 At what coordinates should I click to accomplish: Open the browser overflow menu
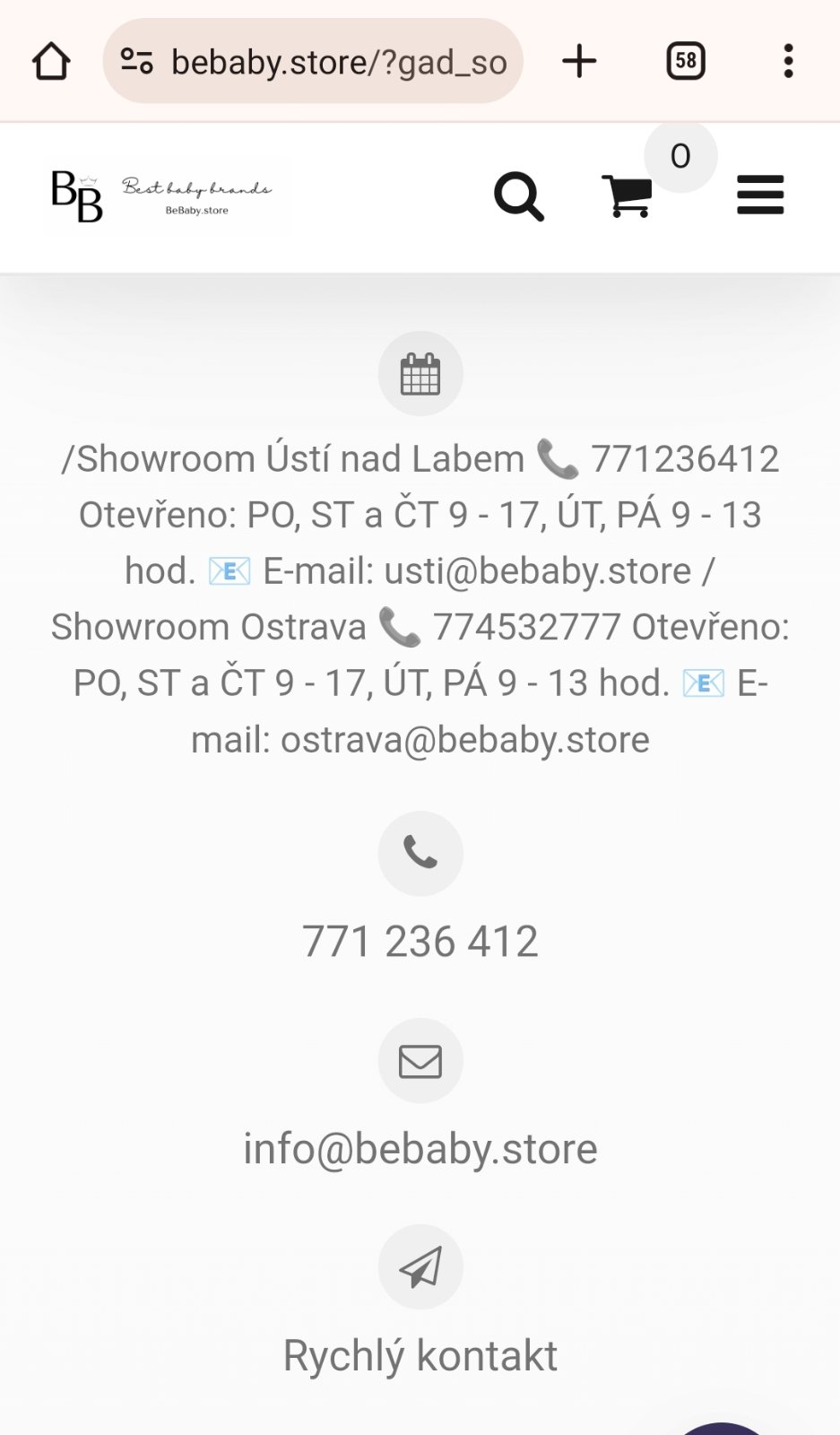788,62
